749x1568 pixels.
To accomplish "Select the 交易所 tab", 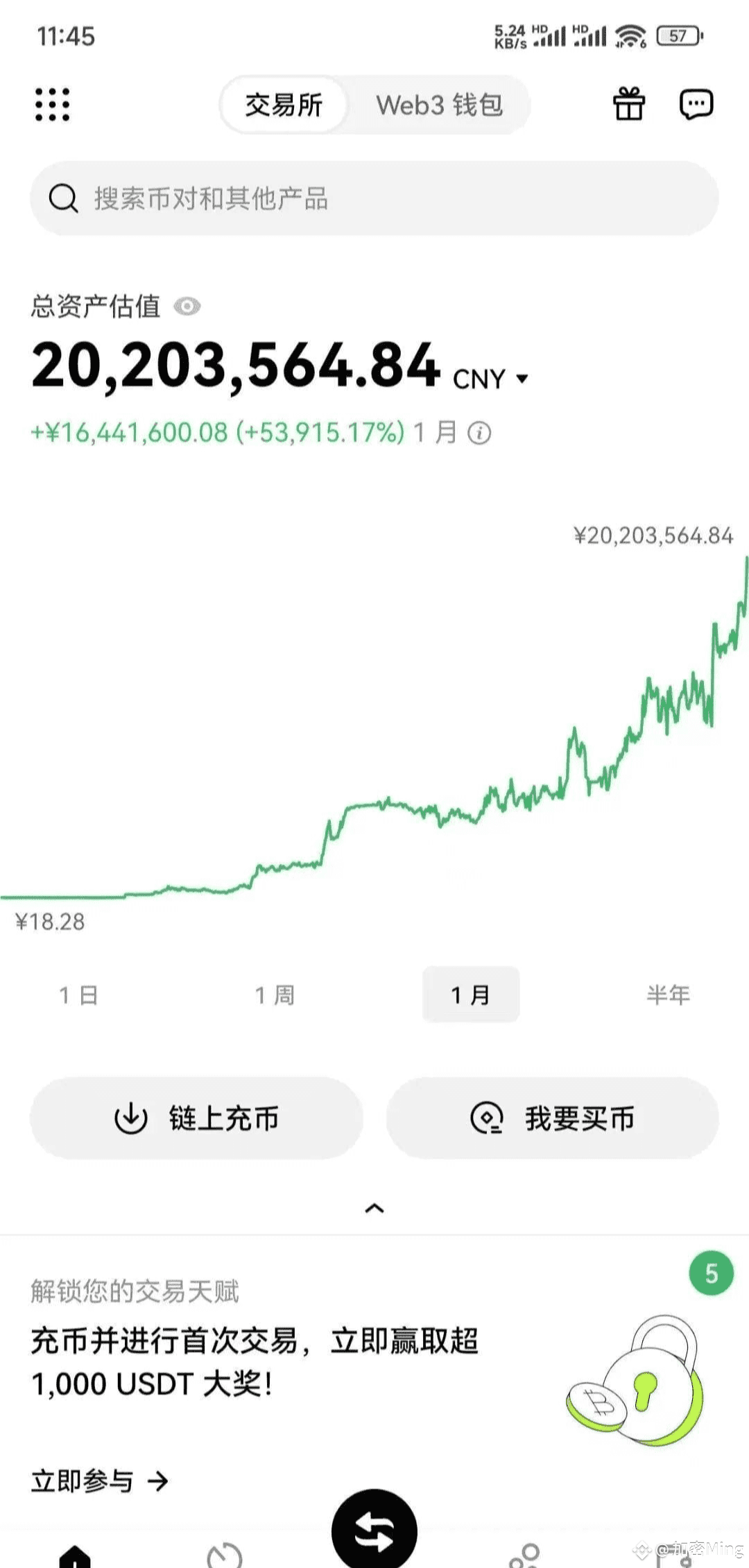I will [284, 105].
